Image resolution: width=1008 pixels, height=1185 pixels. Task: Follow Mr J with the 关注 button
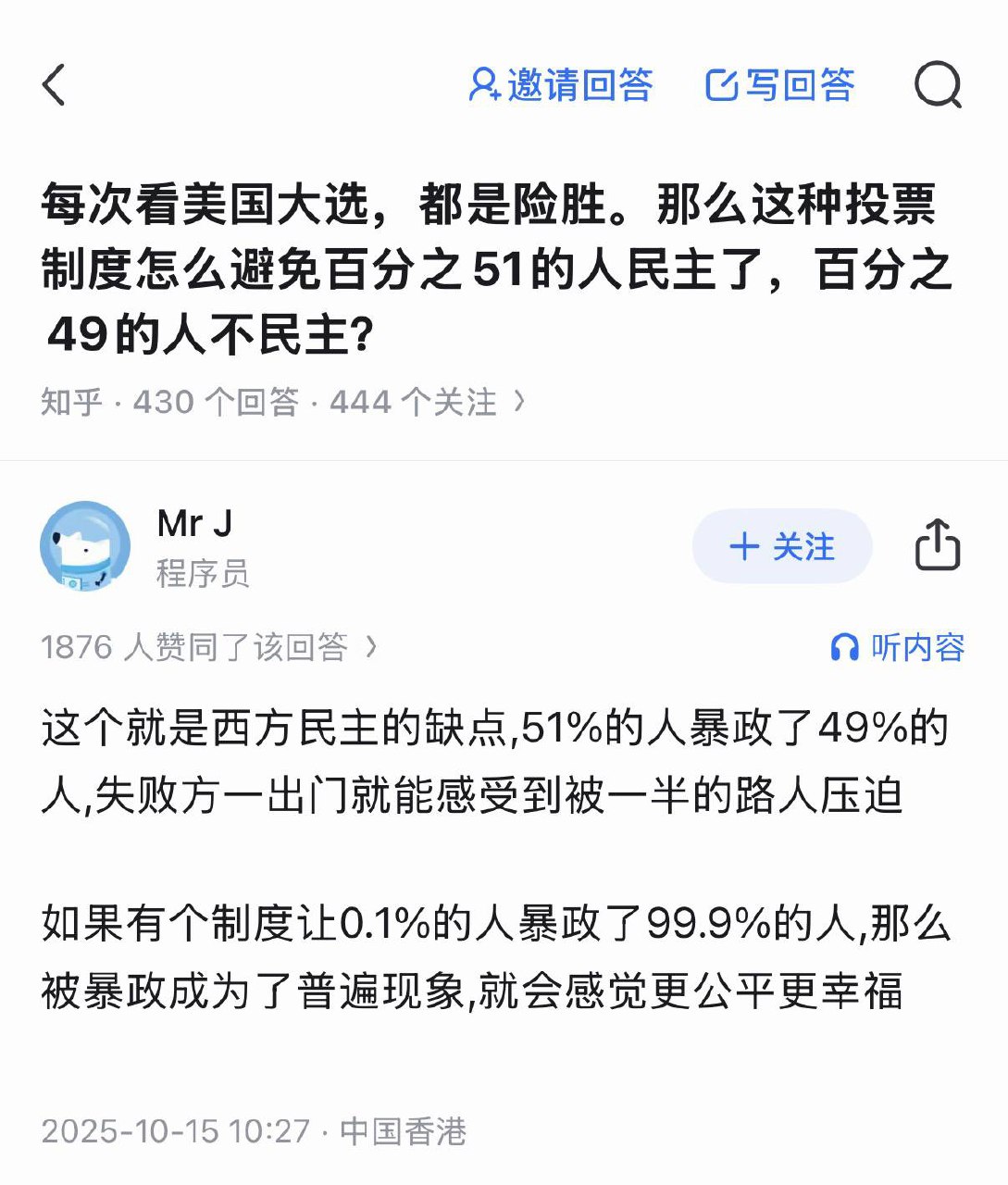[782, 546]
